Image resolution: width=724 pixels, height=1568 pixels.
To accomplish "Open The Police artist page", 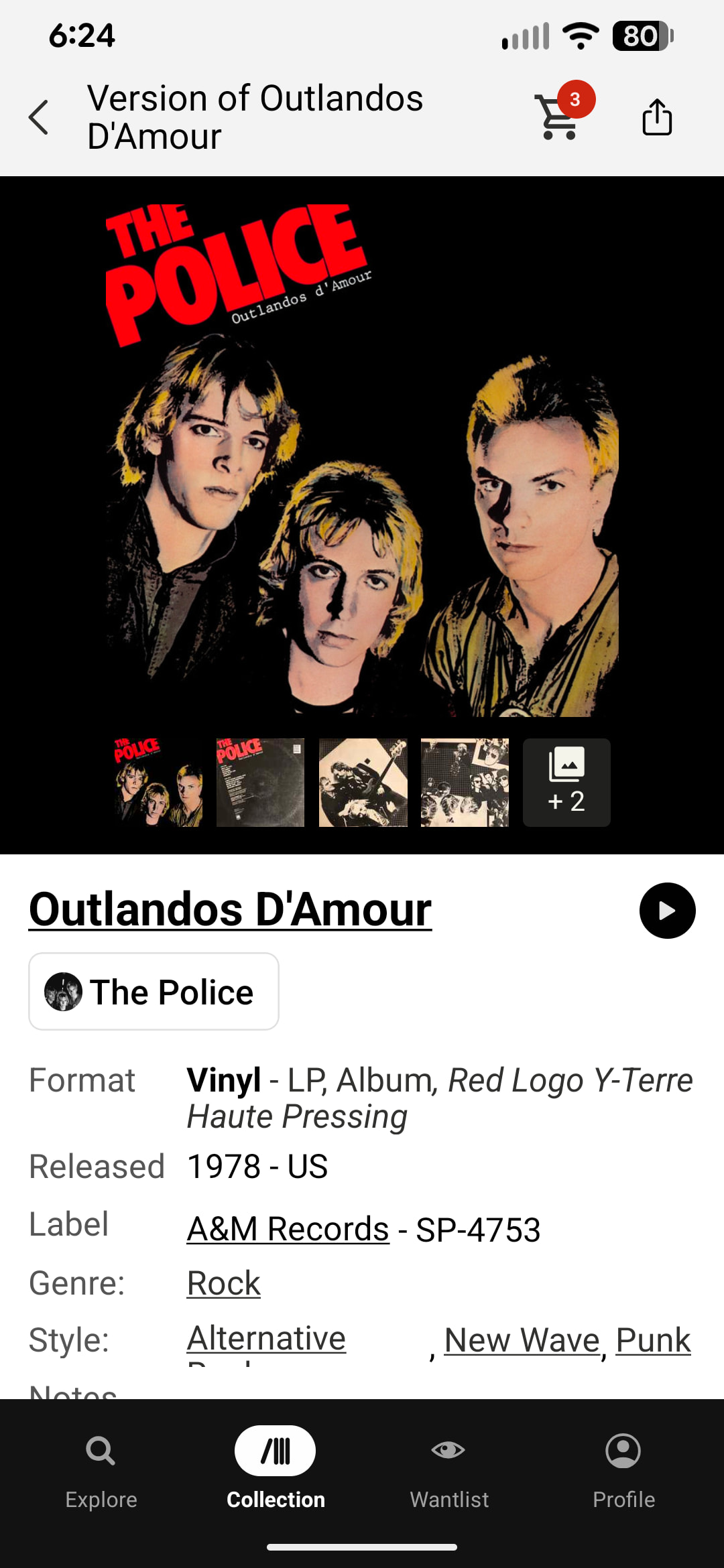I will (x=154, y=992).
